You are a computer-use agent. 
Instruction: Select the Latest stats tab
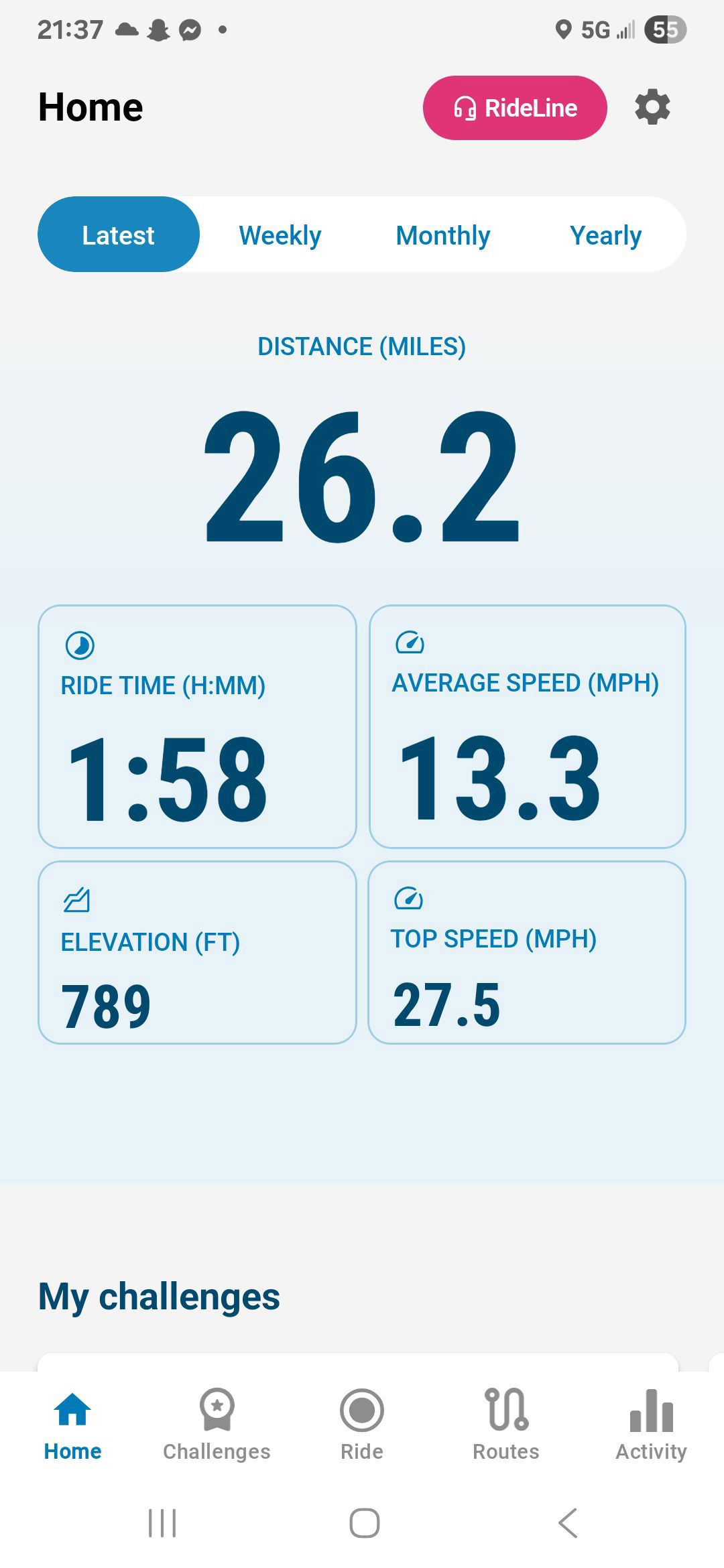click(118, 235)
